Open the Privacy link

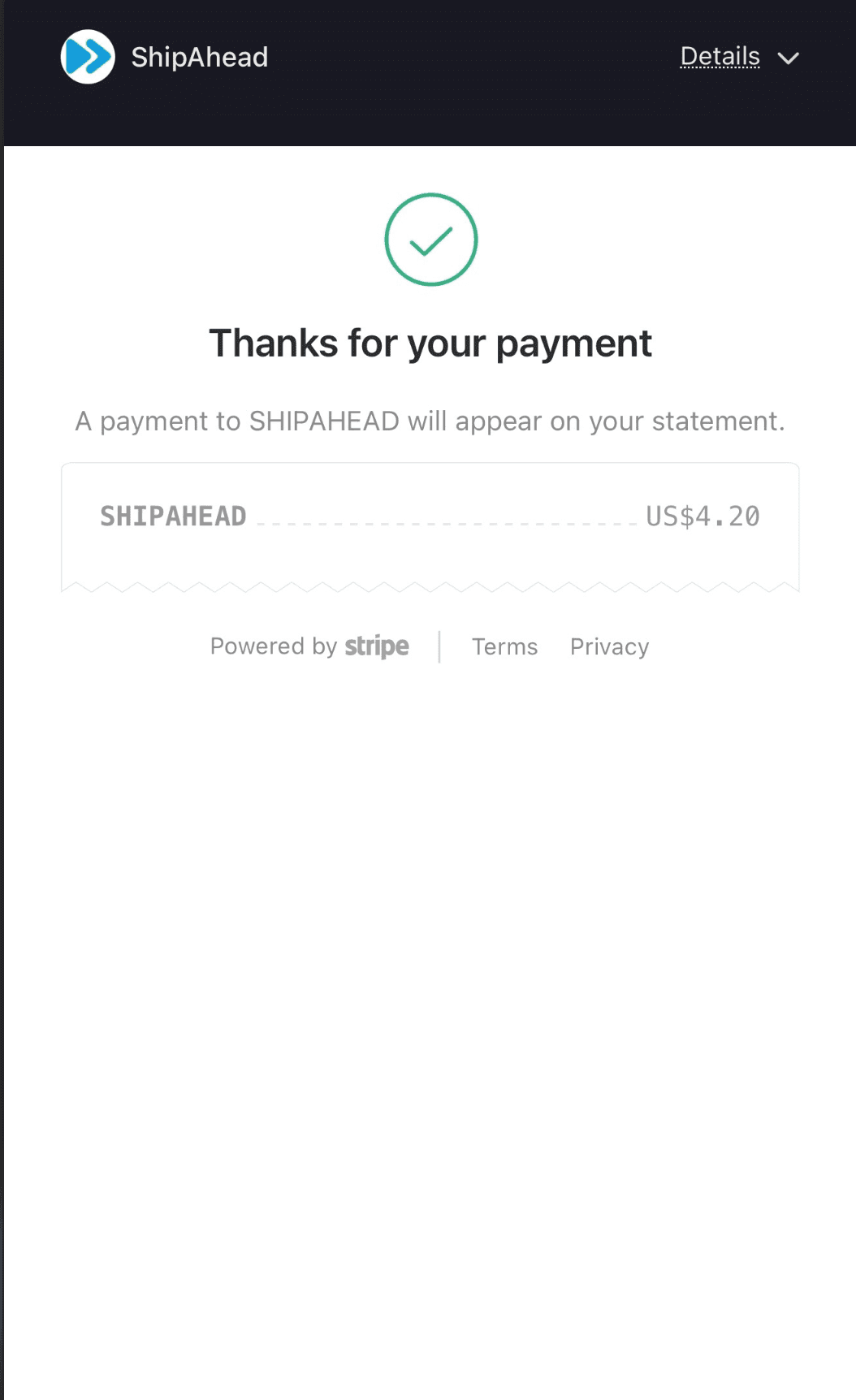point(609,646)
